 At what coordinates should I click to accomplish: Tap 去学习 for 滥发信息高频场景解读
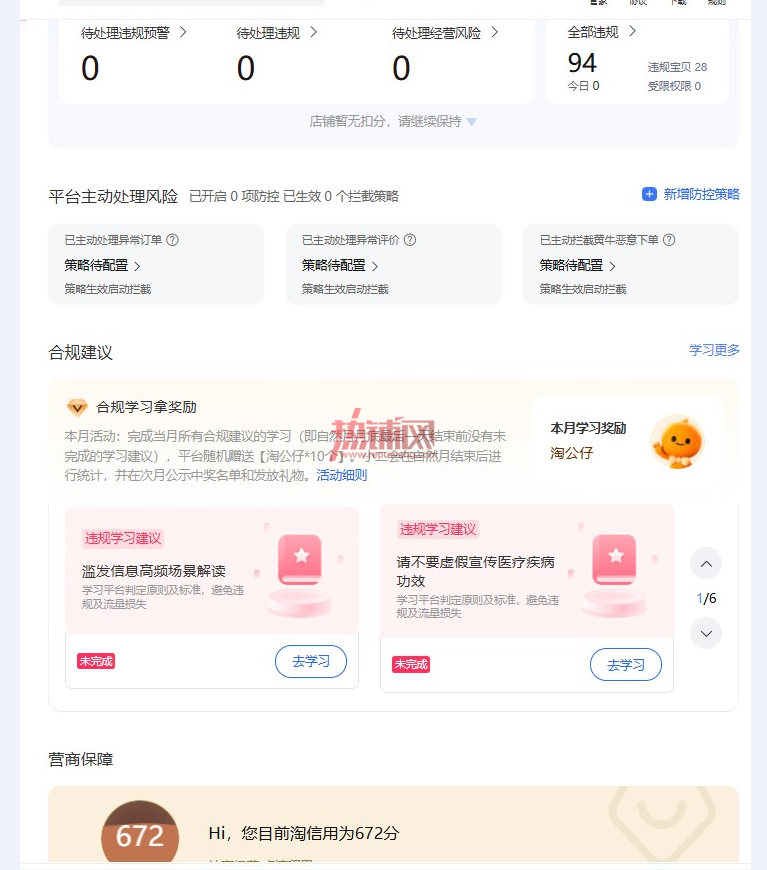[311, 661]
